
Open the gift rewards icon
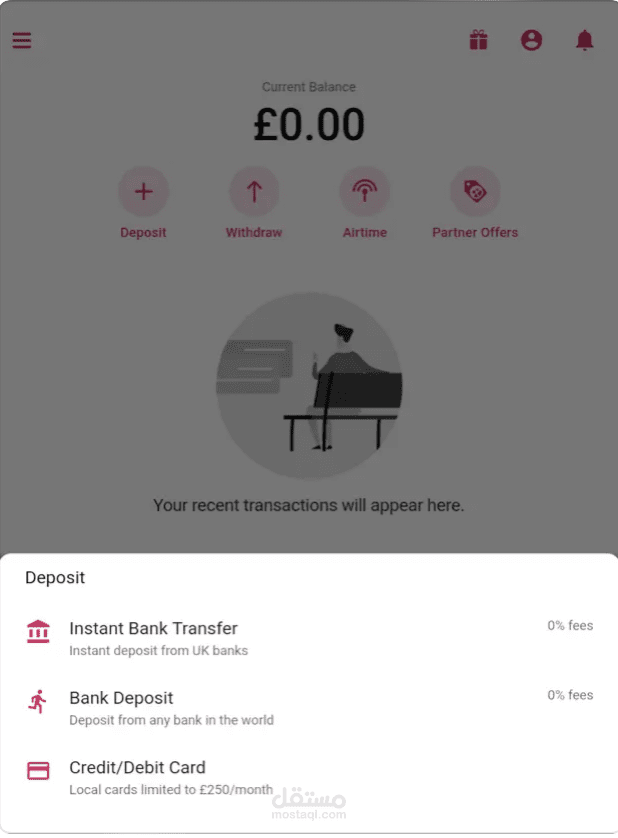pyautogui.click(x=478, y=40)
